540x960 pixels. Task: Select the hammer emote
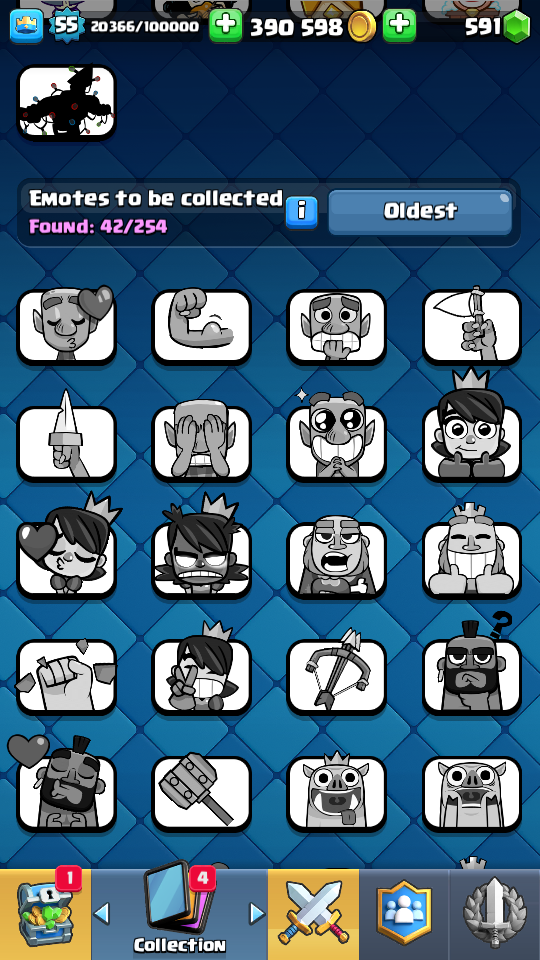pos(201,792)
